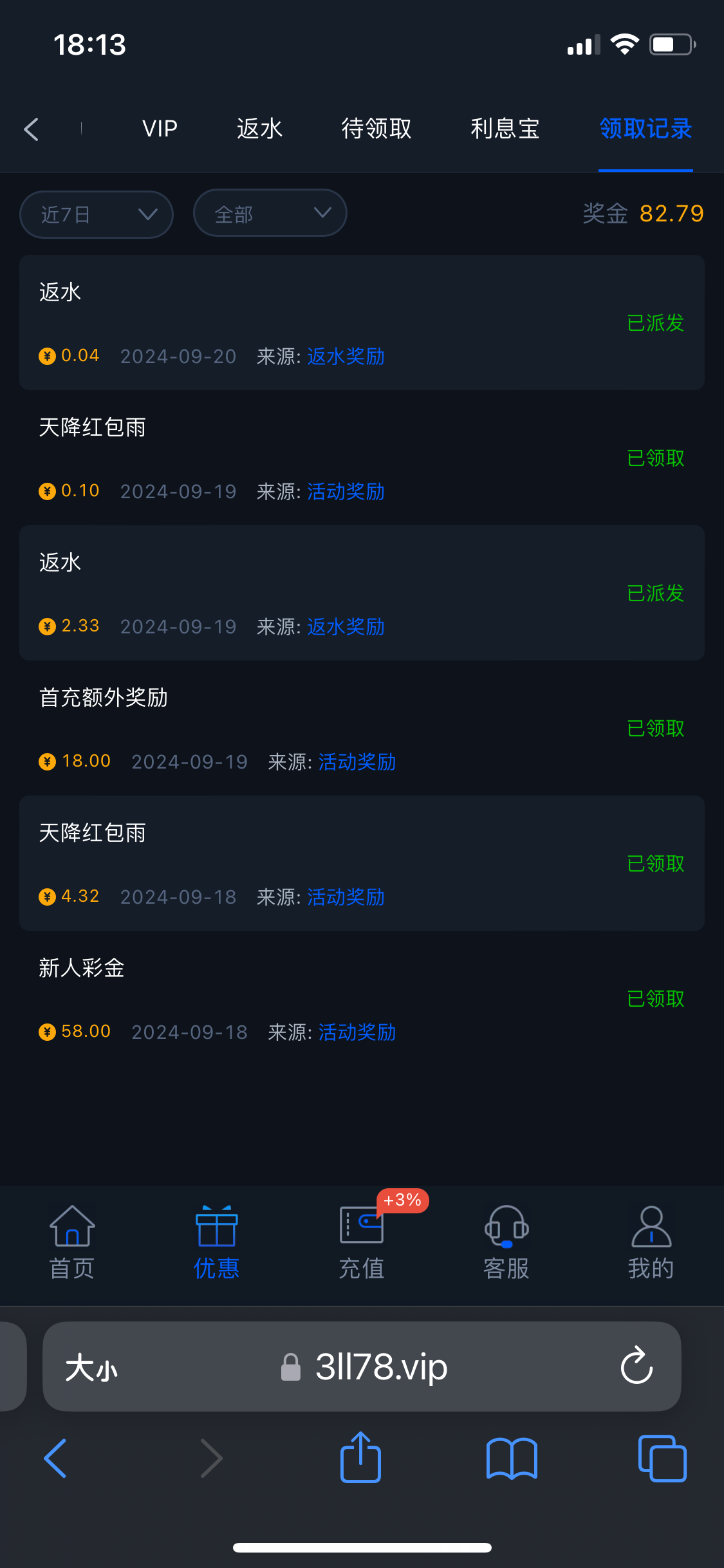
Task: Switch to the 待领取 tab
Action: (x=376, y=129)
